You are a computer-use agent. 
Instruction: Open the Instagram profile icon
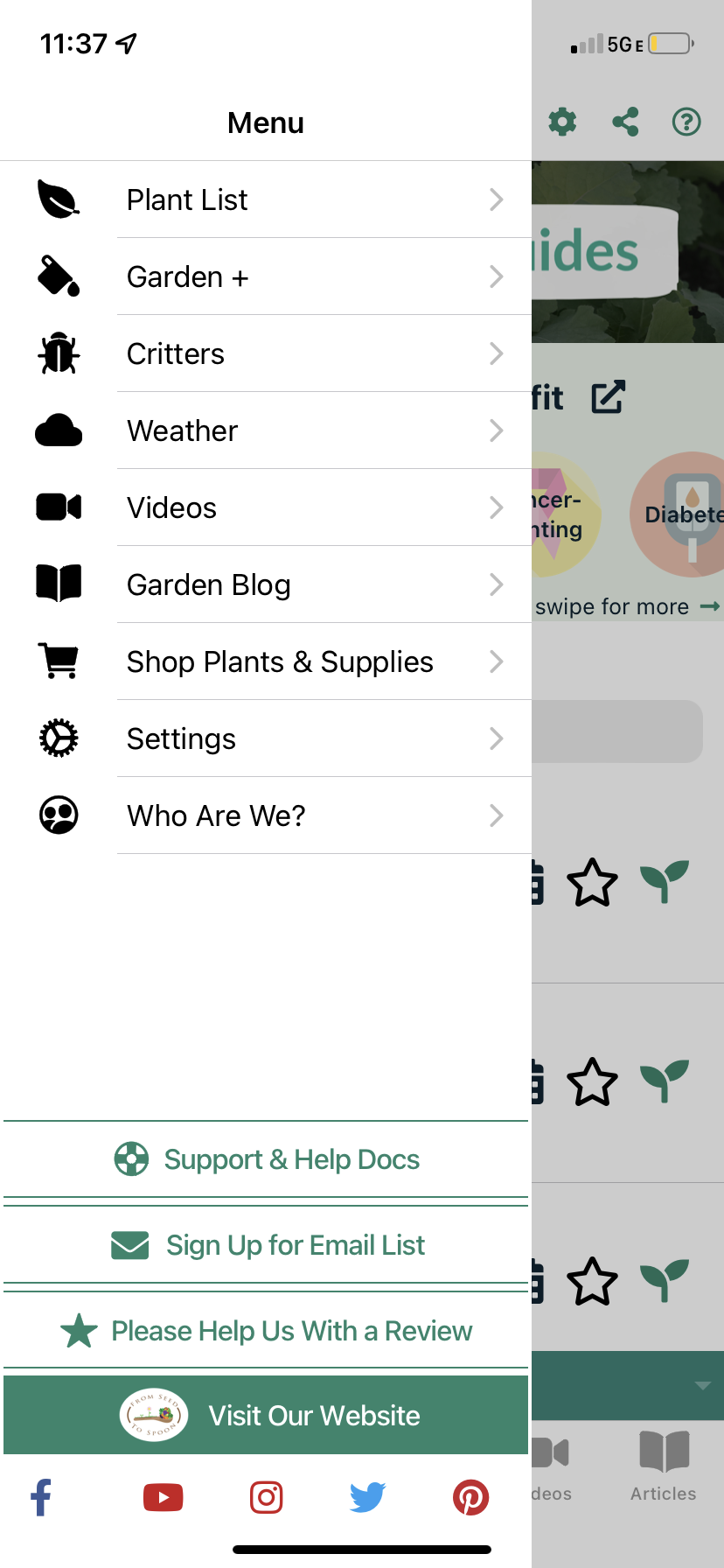[267, 1497]
